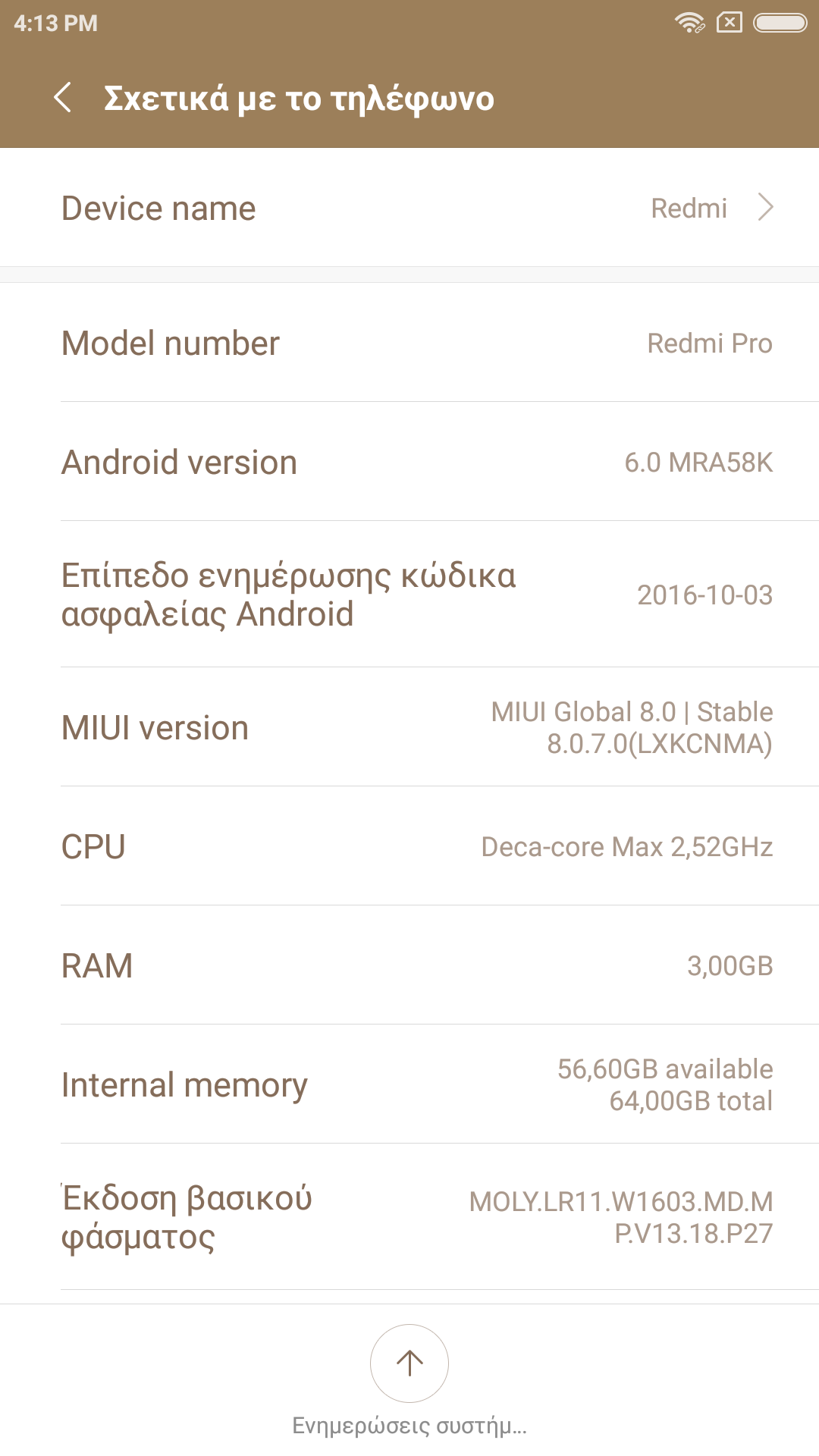Go back from Σχετικά με το τηλέφωνο
819x1456 pixels.
click(x=63, y=98)
